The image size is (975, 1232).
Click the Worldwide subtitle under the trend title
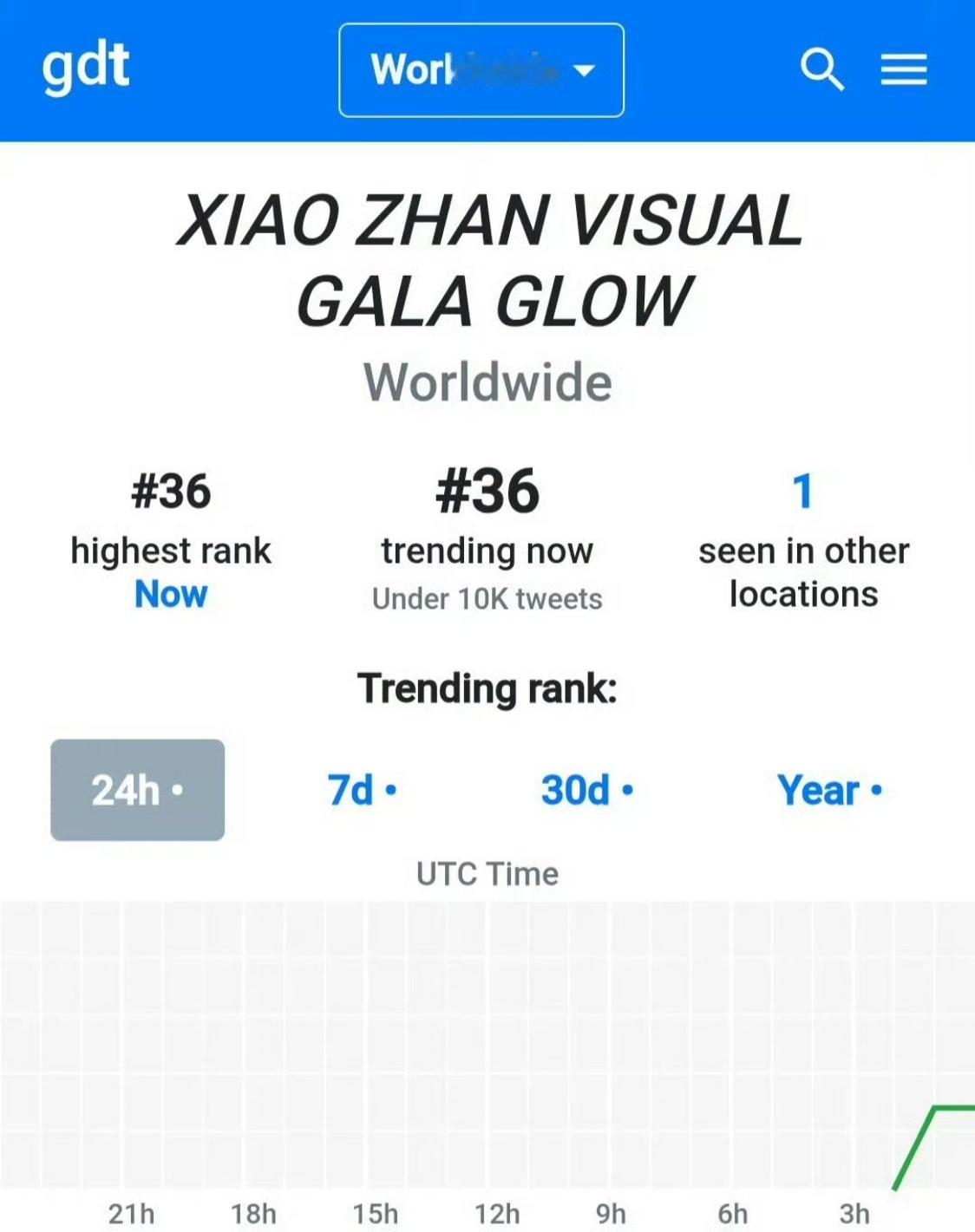point(487,381)
